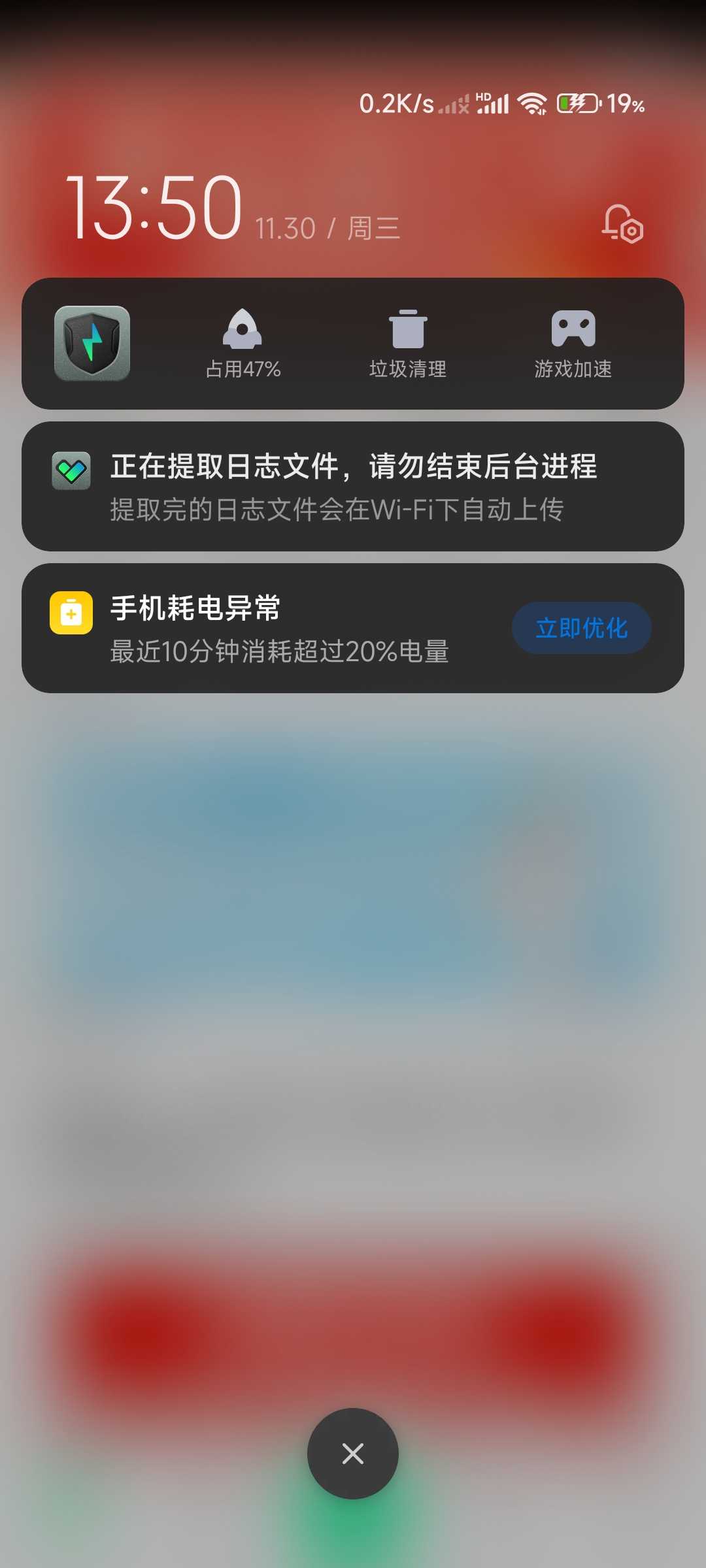Image resolution: width=706 pixels, height=1568 pixels.
Task: Open notification settings bell icon
Action: click(622, 224)
